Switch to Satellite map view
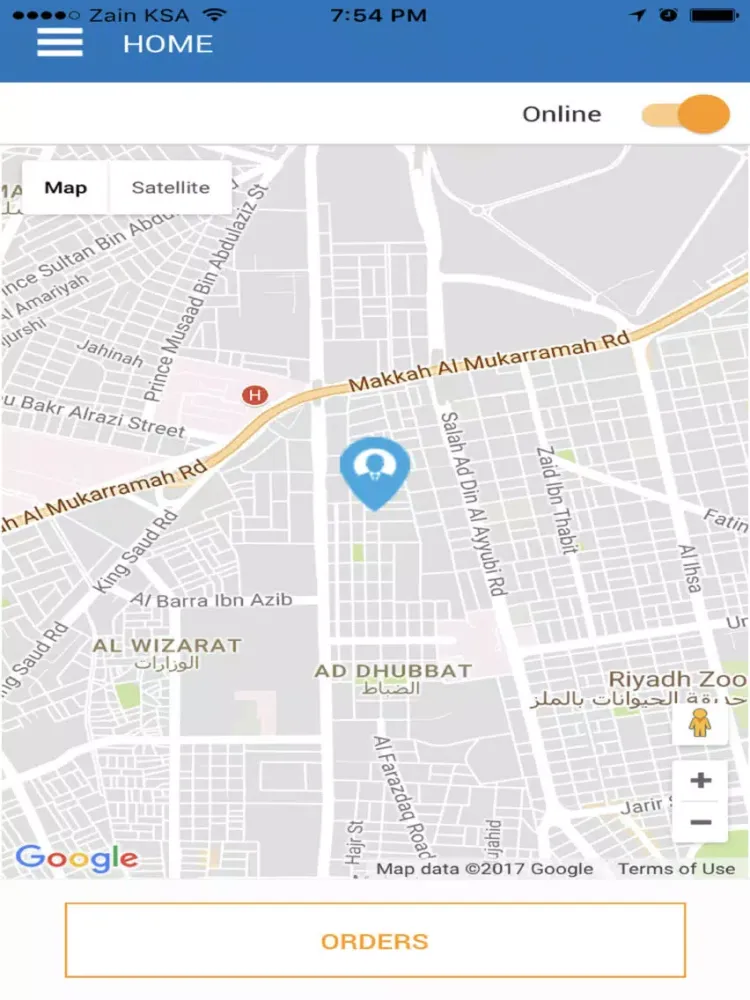 [x=171, y=188]
